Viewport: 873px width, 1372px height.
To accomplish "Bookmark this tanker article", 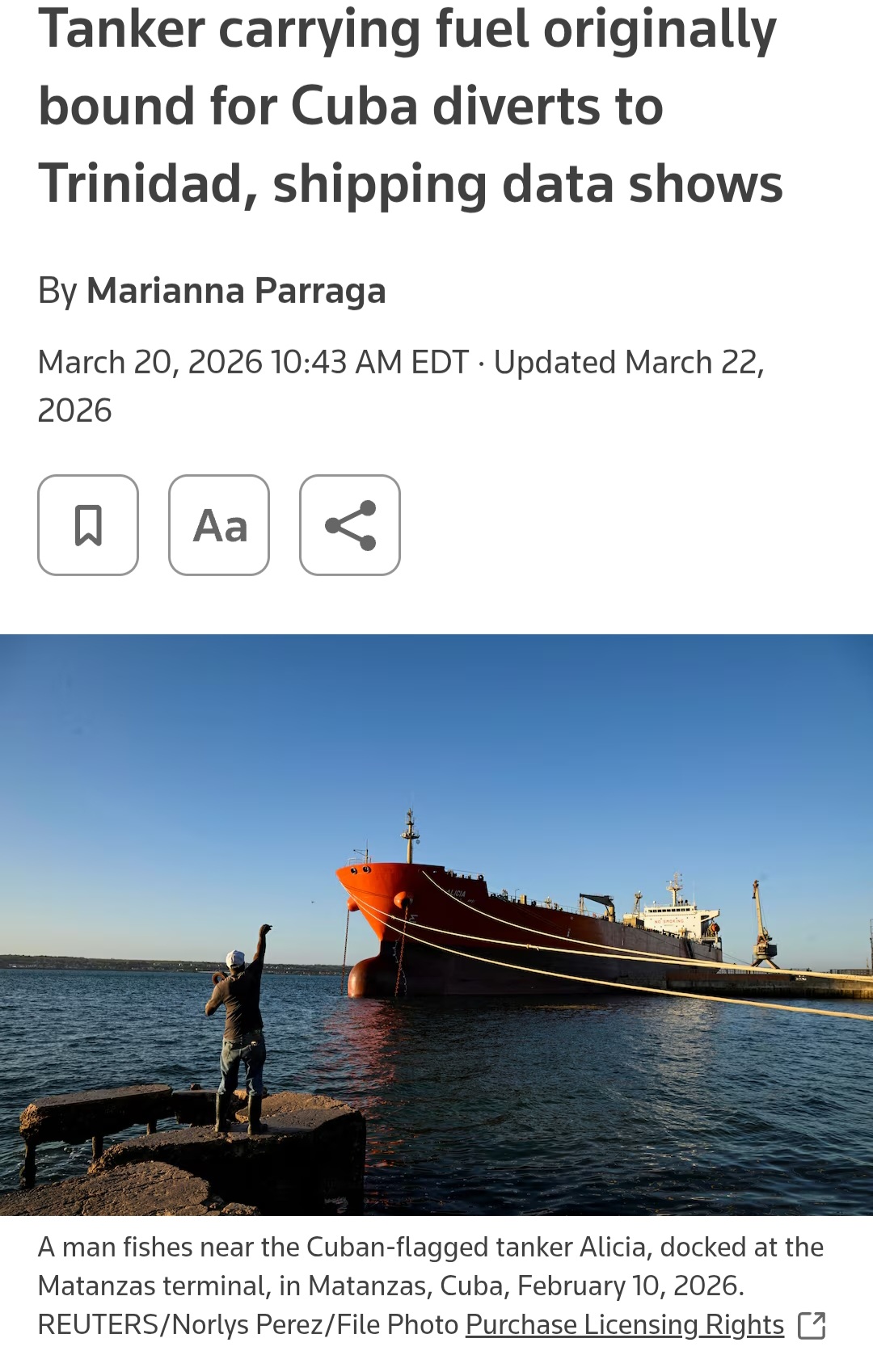I will coord(88,525).
